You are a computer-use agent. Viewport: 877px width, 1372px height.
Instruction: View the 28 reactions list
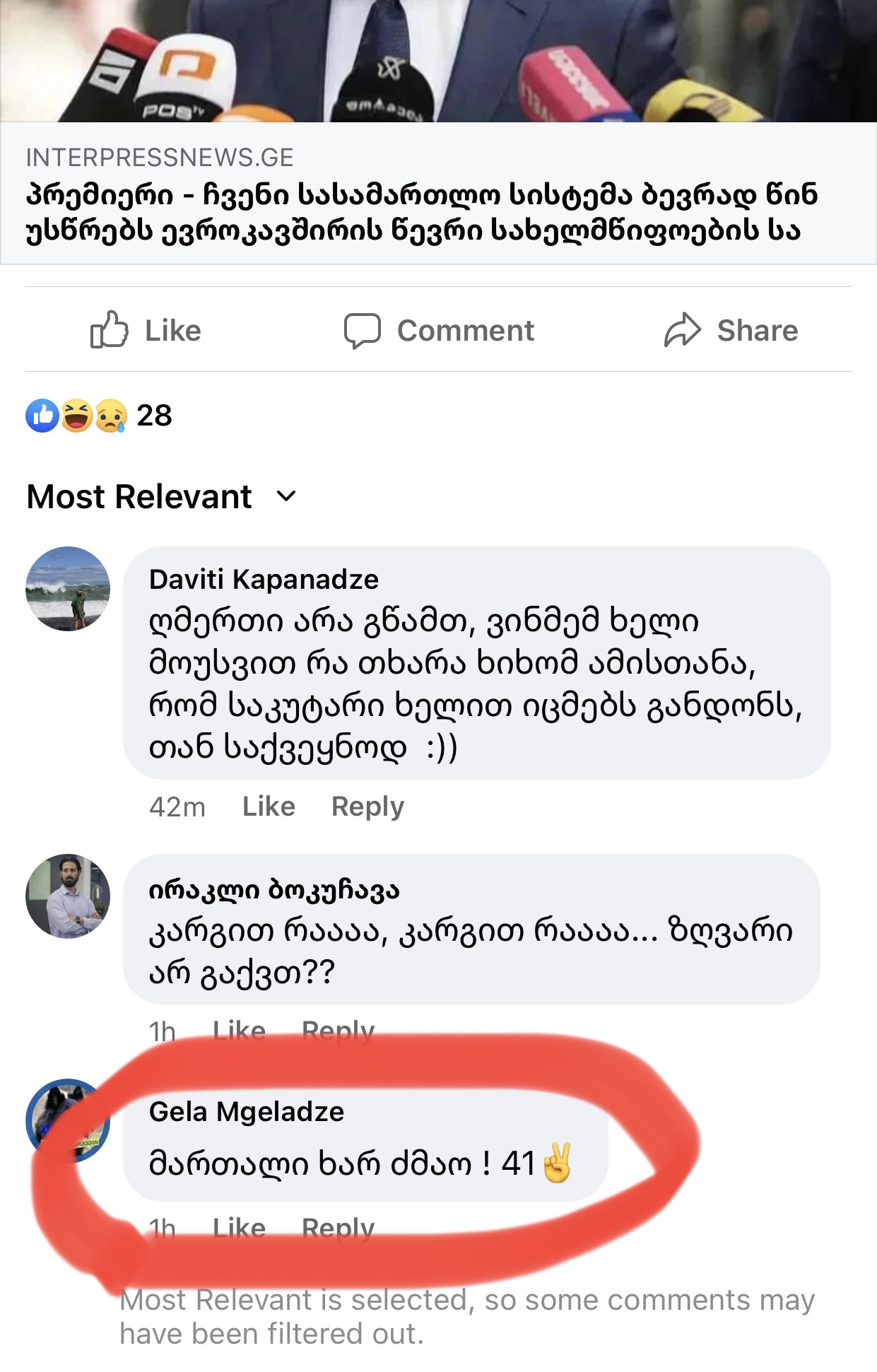click(x=99, y=416)
